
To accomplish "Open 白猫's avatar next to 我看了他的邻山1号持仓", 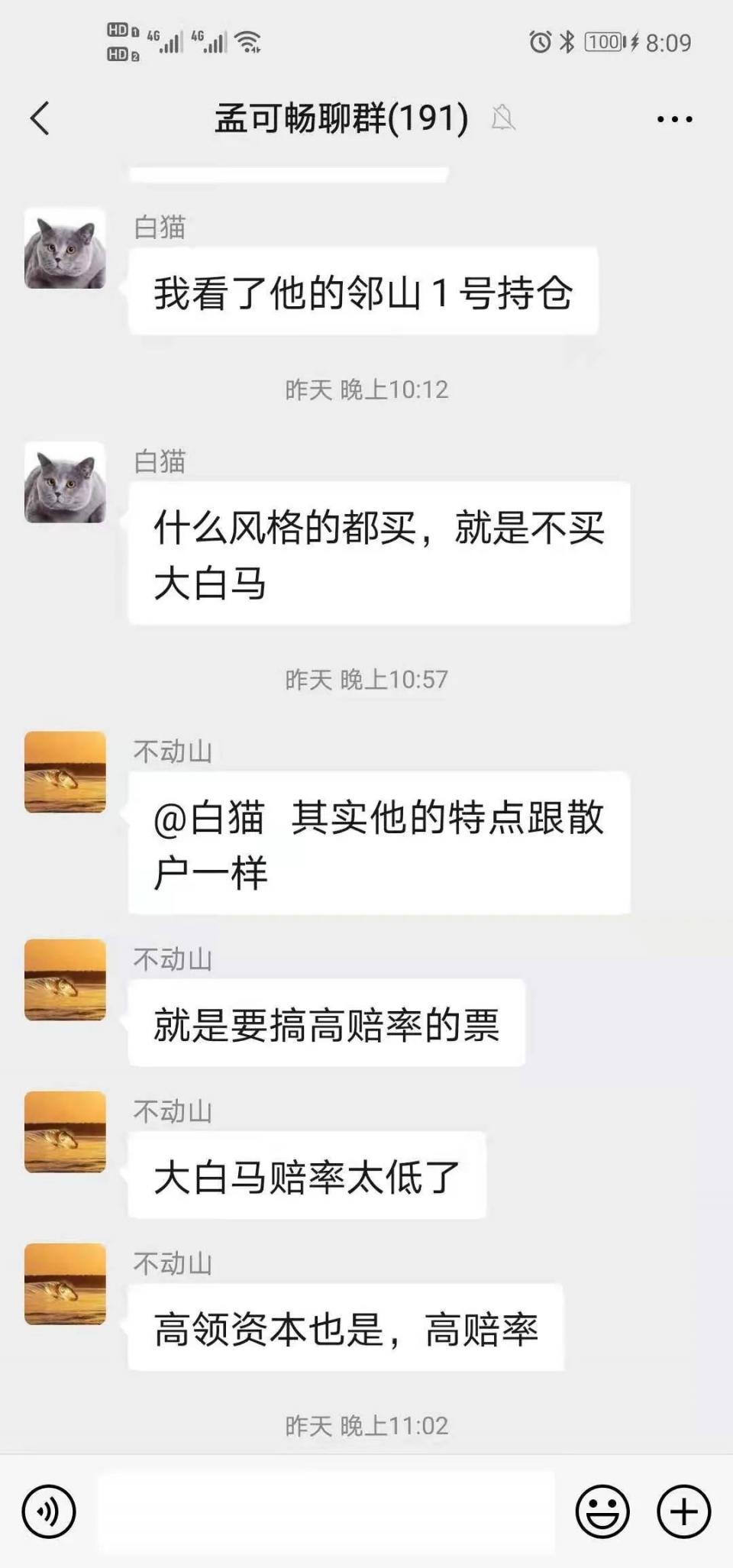I will tap(66, 248).
